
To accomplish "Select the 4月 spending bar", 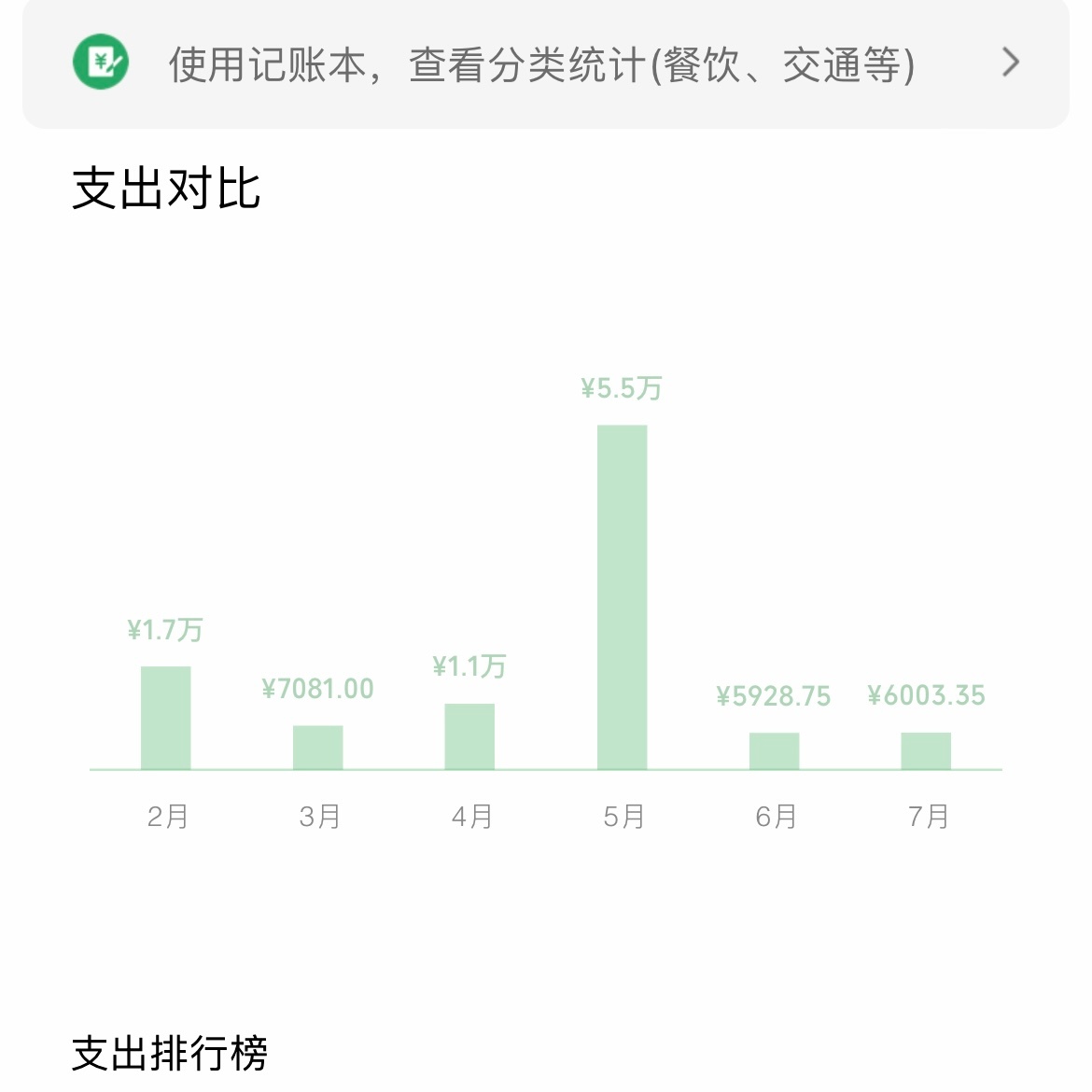I will click(469, 736).
